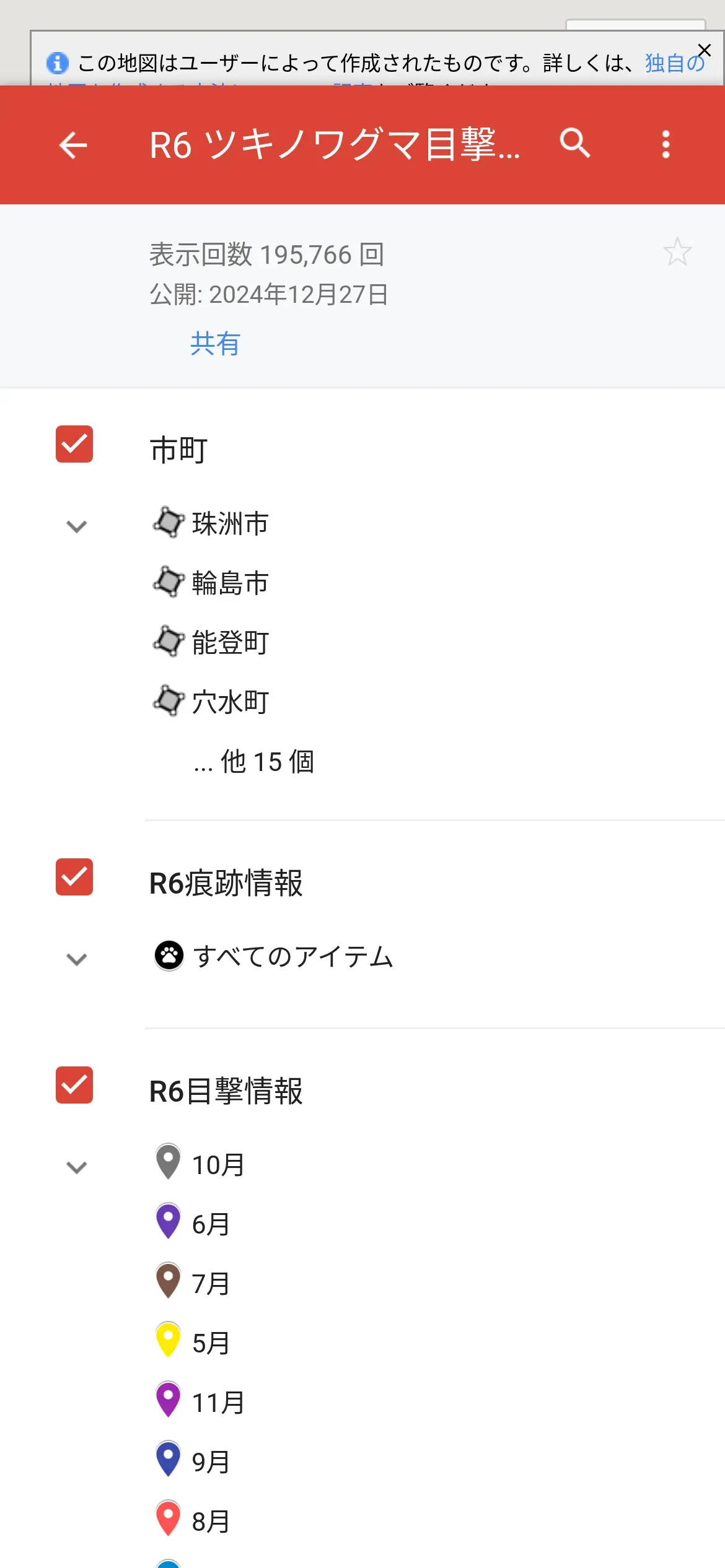Collapse the 市町 layer list chevron
This screenshot has height=1568, width=725.
pyautogui.click(x=77, y=526)
